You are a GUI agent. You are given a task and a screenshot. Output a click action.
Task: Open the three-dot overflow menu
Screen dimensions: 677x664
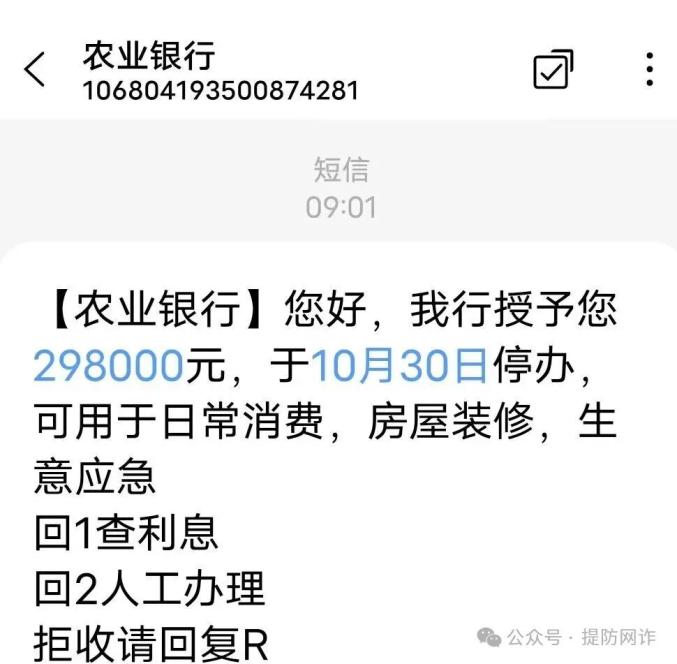click(x=649, y=70)
